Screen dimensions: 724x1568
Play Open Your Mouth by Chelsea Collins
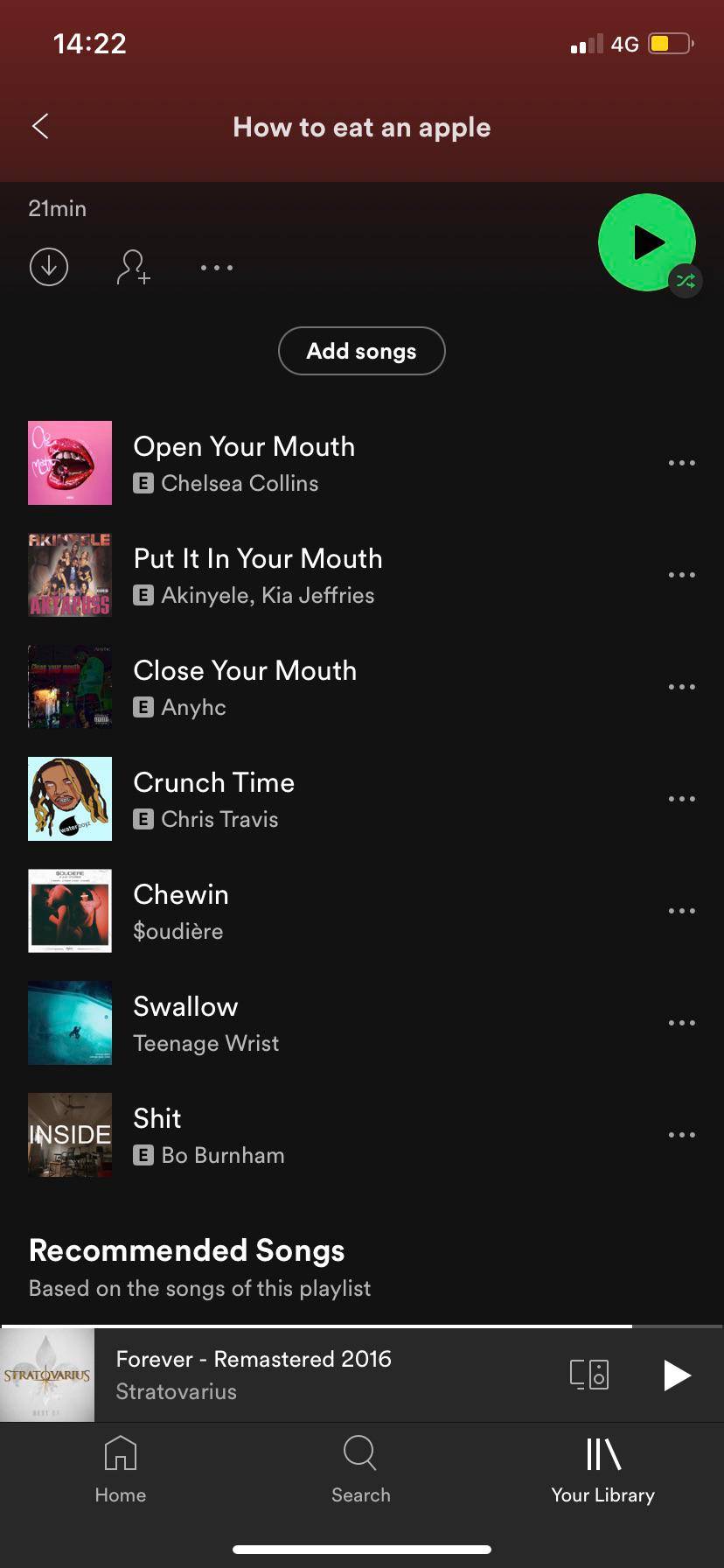244,463
